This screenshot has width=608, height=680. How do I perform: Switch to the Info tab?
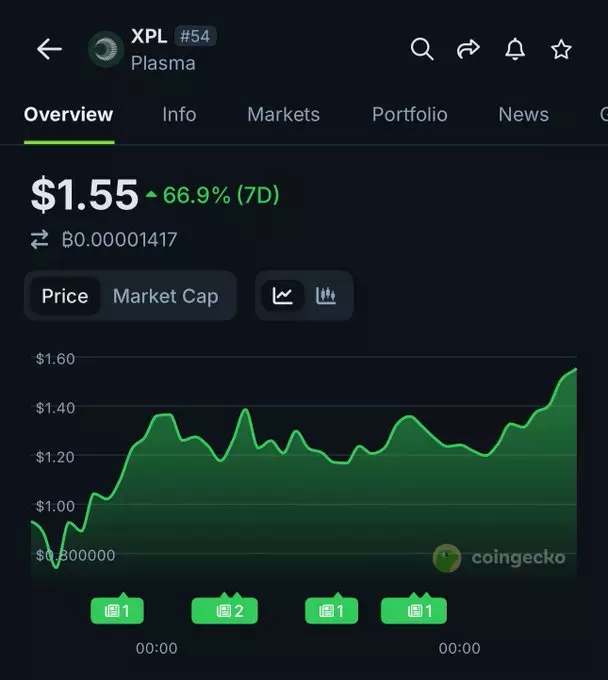coord(179,114)
